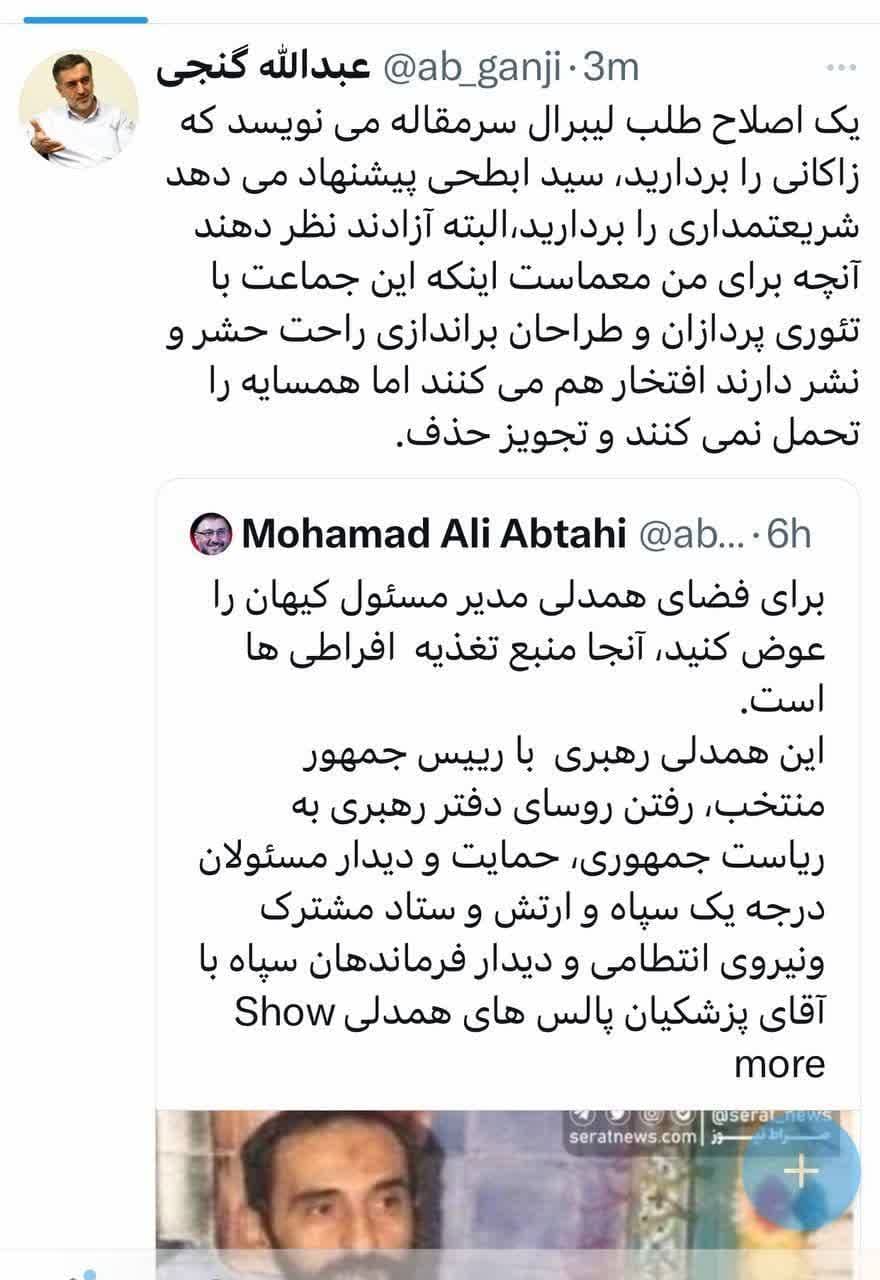This screenshot has height=1280, width=880.
Task: Compose a new tweet with the plus button
Action: click(x=799, y=1172)
